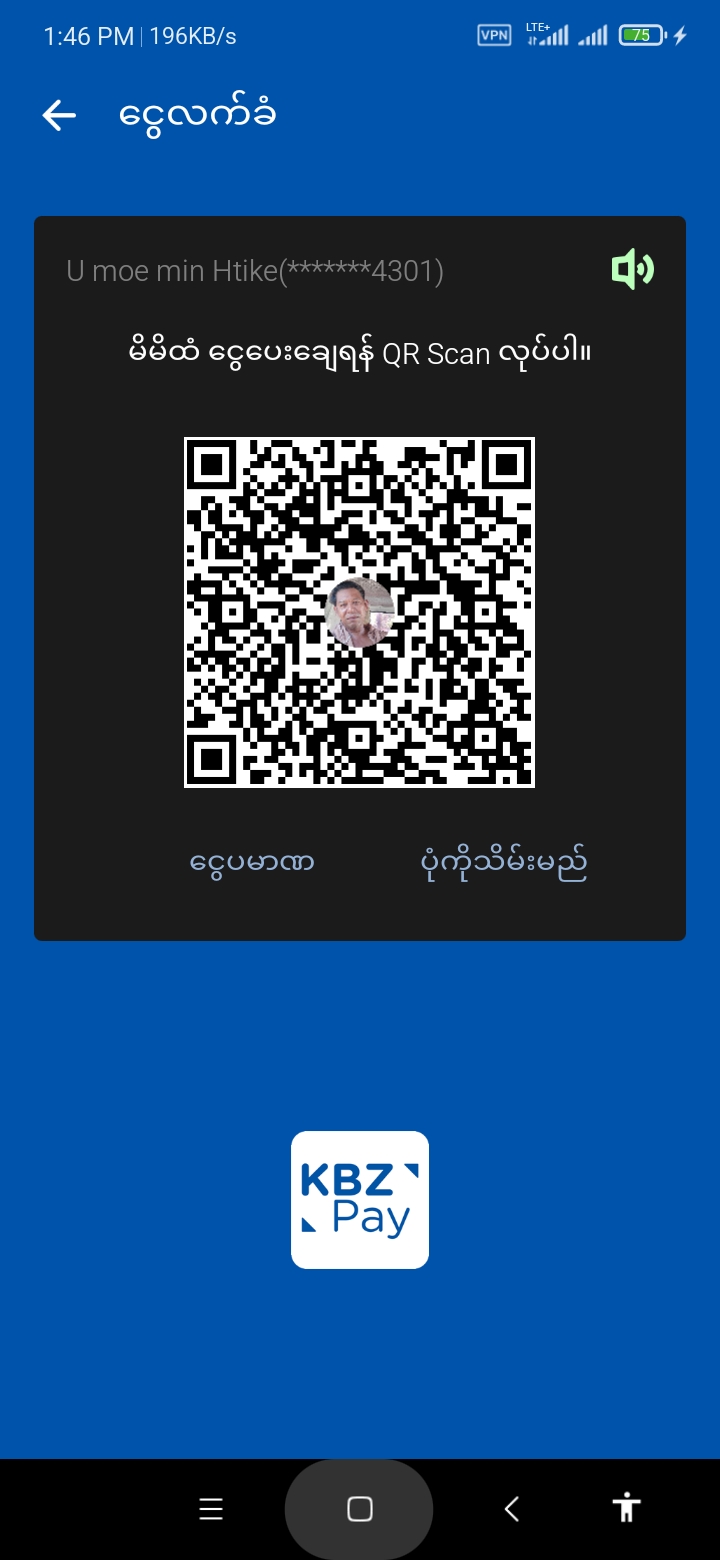
Task: Tap ပုံကိုသိမ်းမည် to save QR image
Action: coord(503,862)
